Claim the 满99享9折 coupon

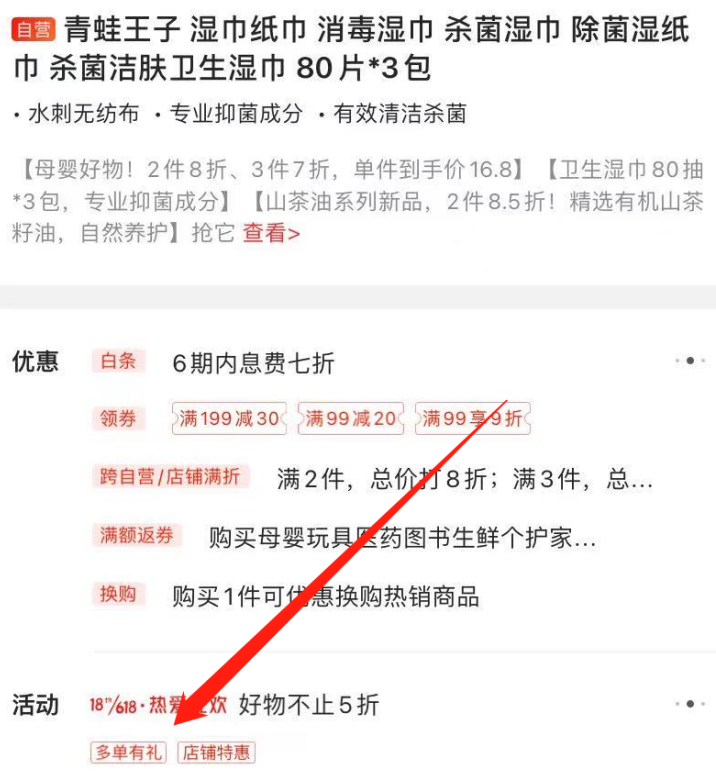tap(472, 418)
